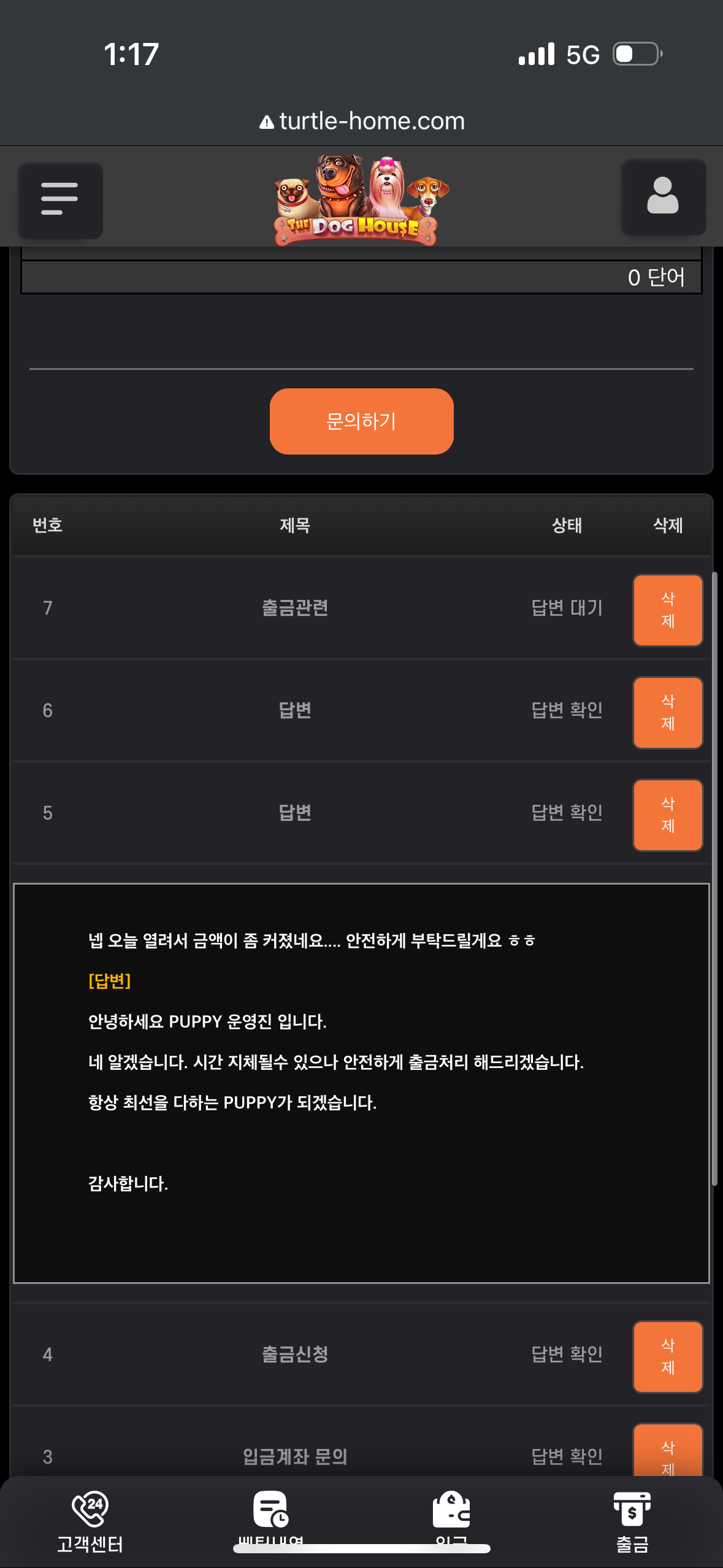Tap the turtle-home.com address bar

(362, 121)
